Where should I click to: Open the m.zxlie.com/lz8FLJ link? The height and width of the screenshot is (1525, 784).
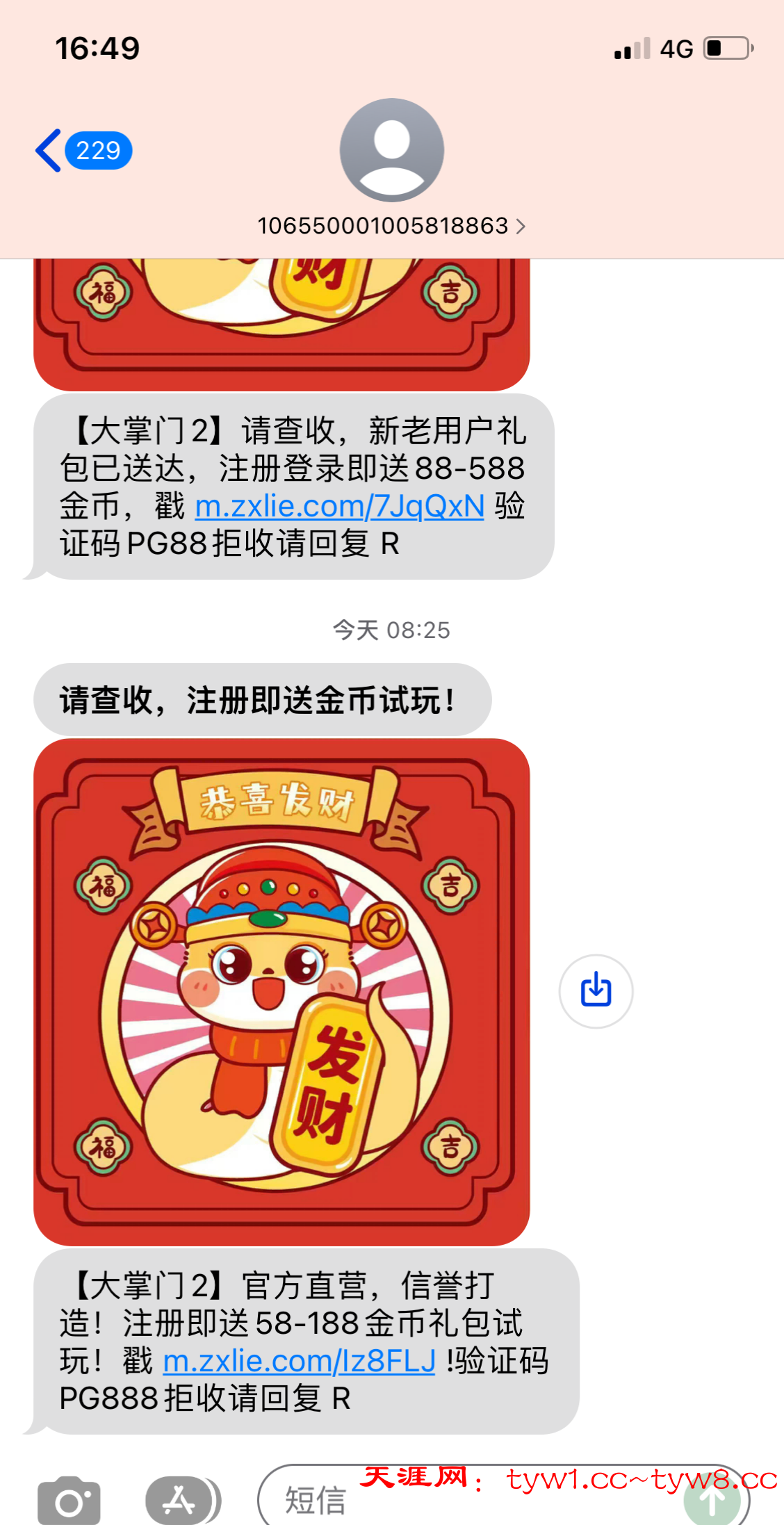(x=299, y=1361)
